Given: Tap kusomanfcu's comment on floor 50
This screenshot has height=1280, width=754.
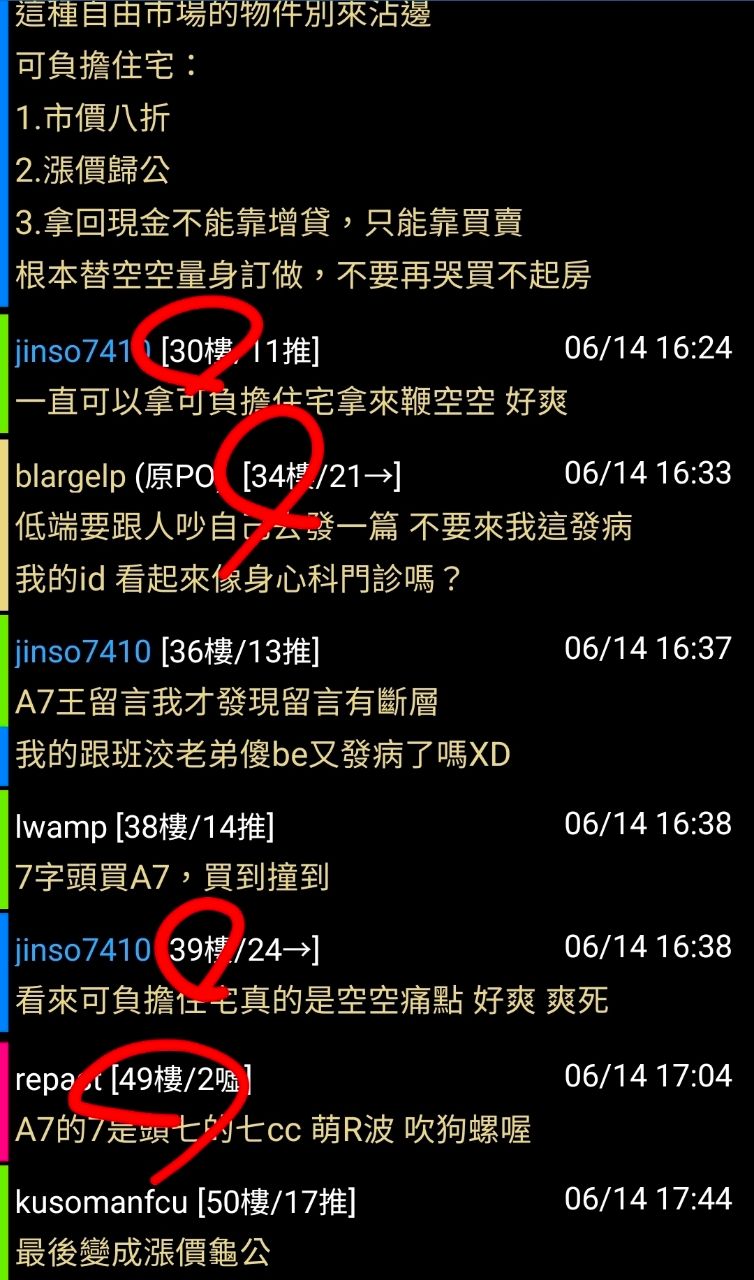Looking at the screenshot, I should [x=377, y=1223].
